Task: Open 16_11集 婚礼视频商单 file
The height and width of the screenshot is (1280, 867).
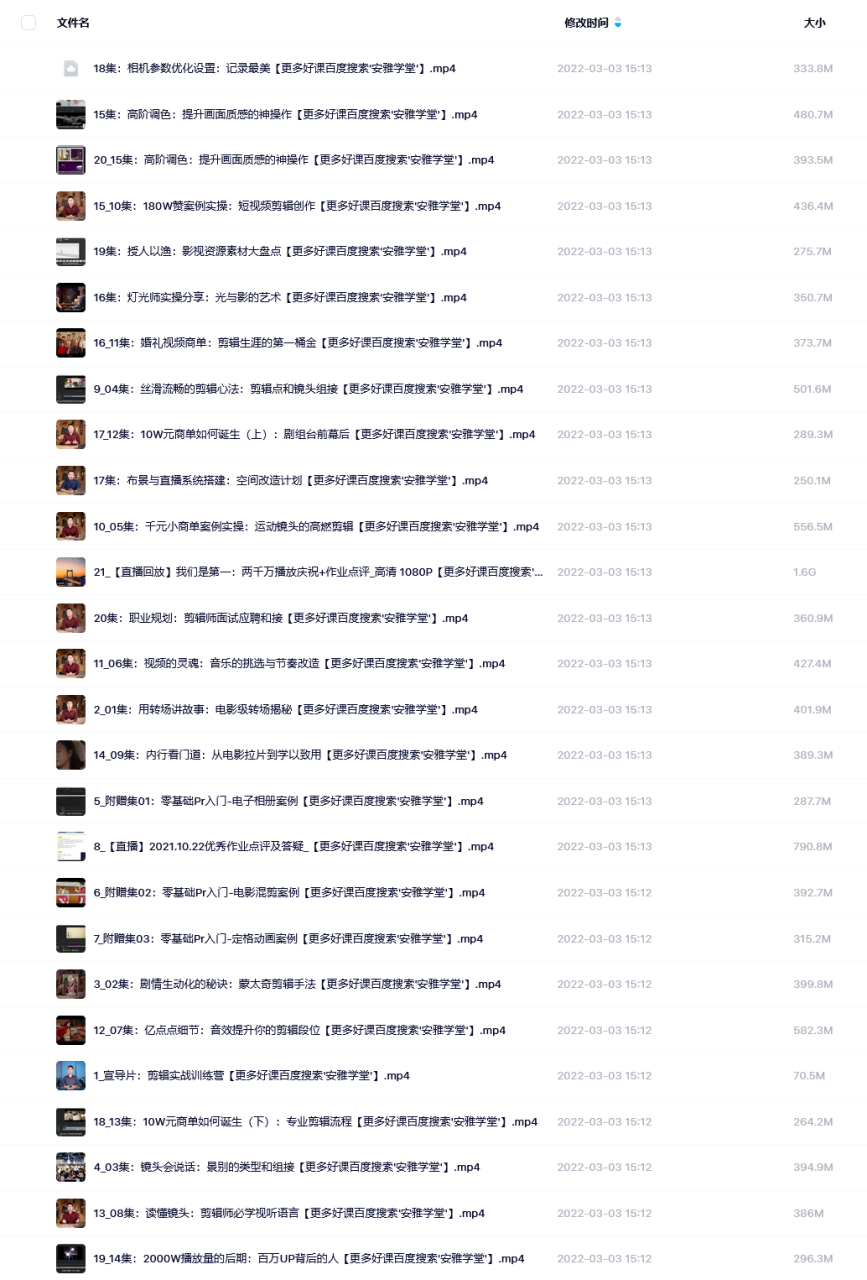Action: [298, 343]
